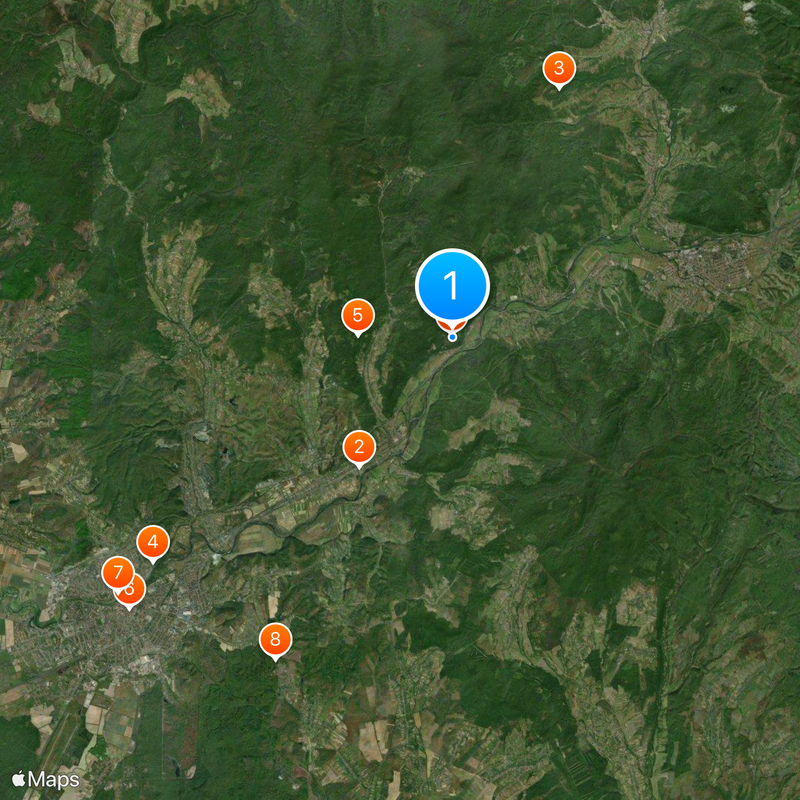This screenshot has height=800, width=800.
Task: Tap map pin number 5
Action: point(357,316)
